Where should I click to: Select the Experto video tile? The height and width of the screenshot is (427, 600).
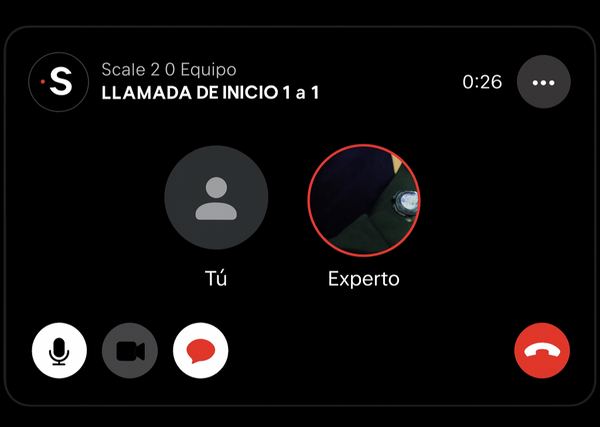[x=364, y=199]
